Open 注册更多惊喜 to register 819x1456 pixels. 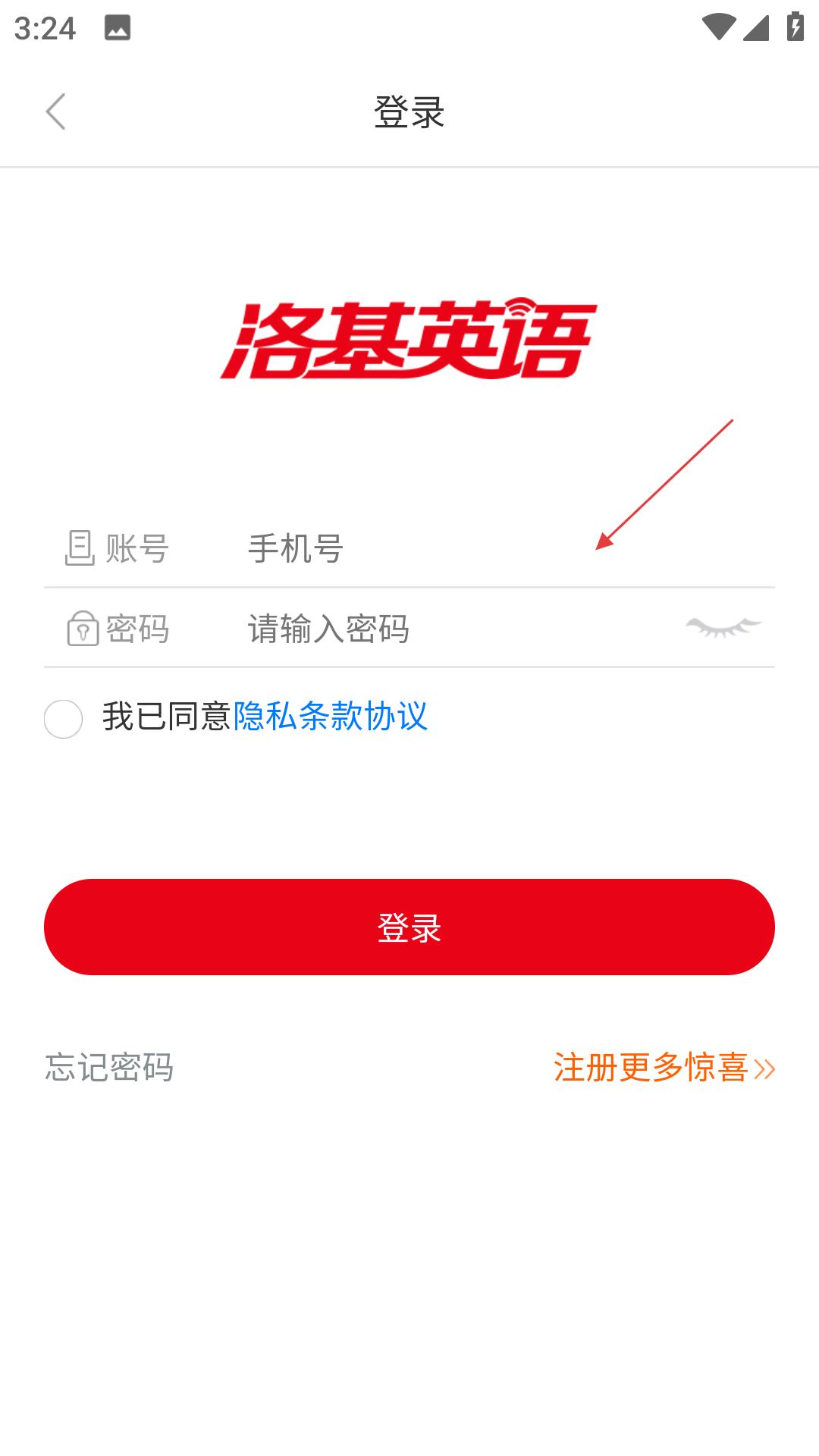point(664,1067)
